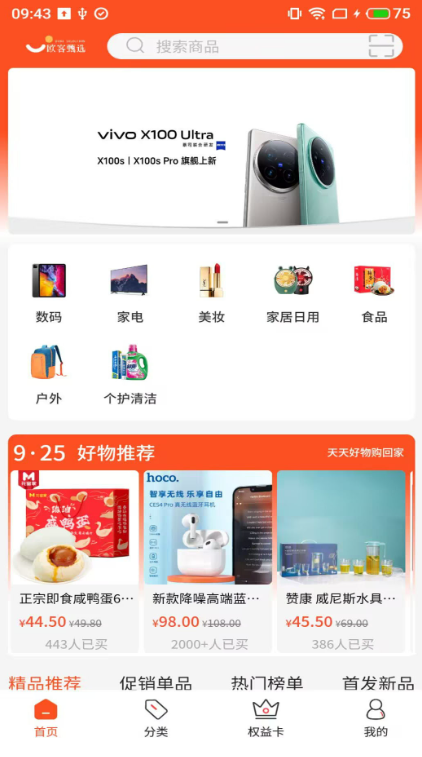Tap the 天天好物购回家 link
Image resolution: width=422 pixels, height=757 pixels.
[366, 452]
